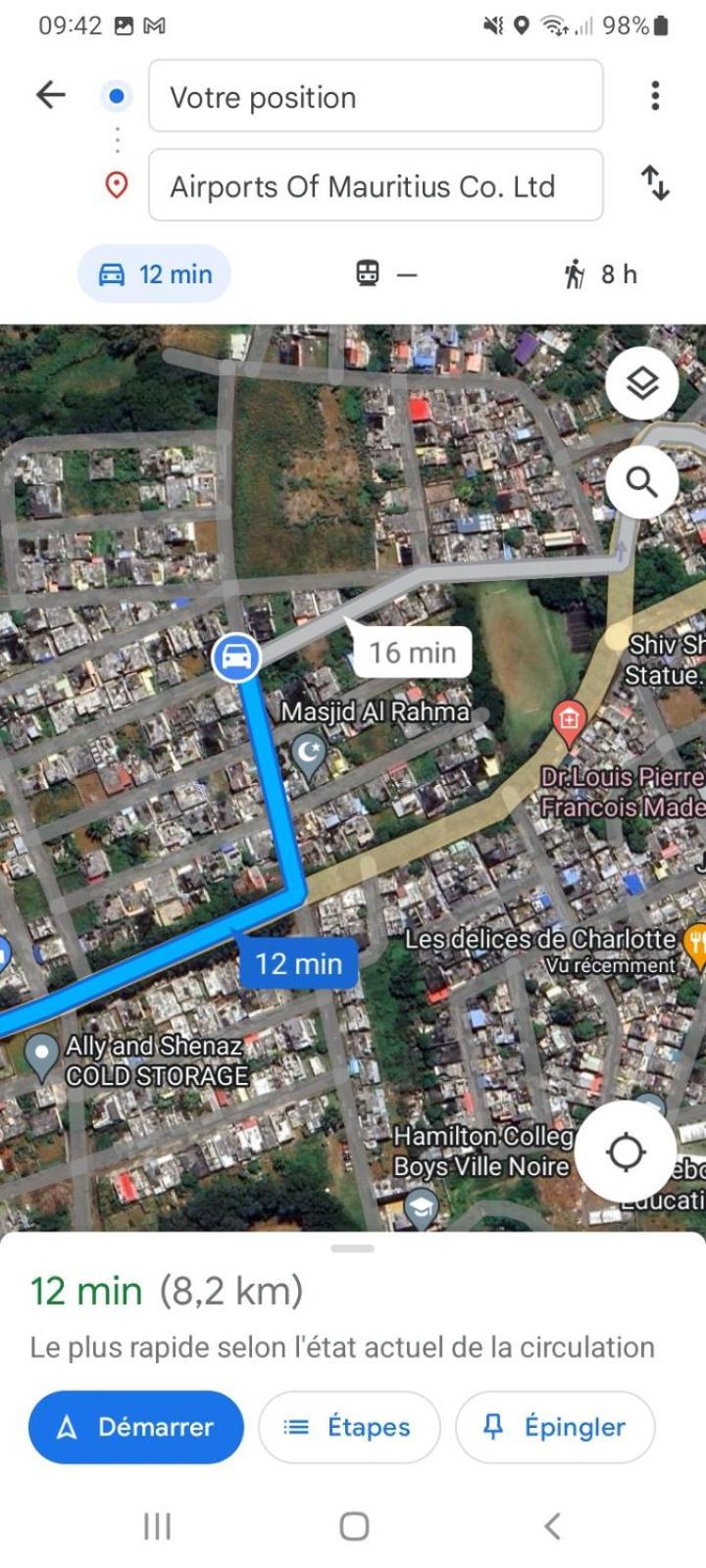Open Ally and Shenaz COLD STORAGE marker
The height and width of the screenshot is (1568, 706).
(x=41, y=1055)
